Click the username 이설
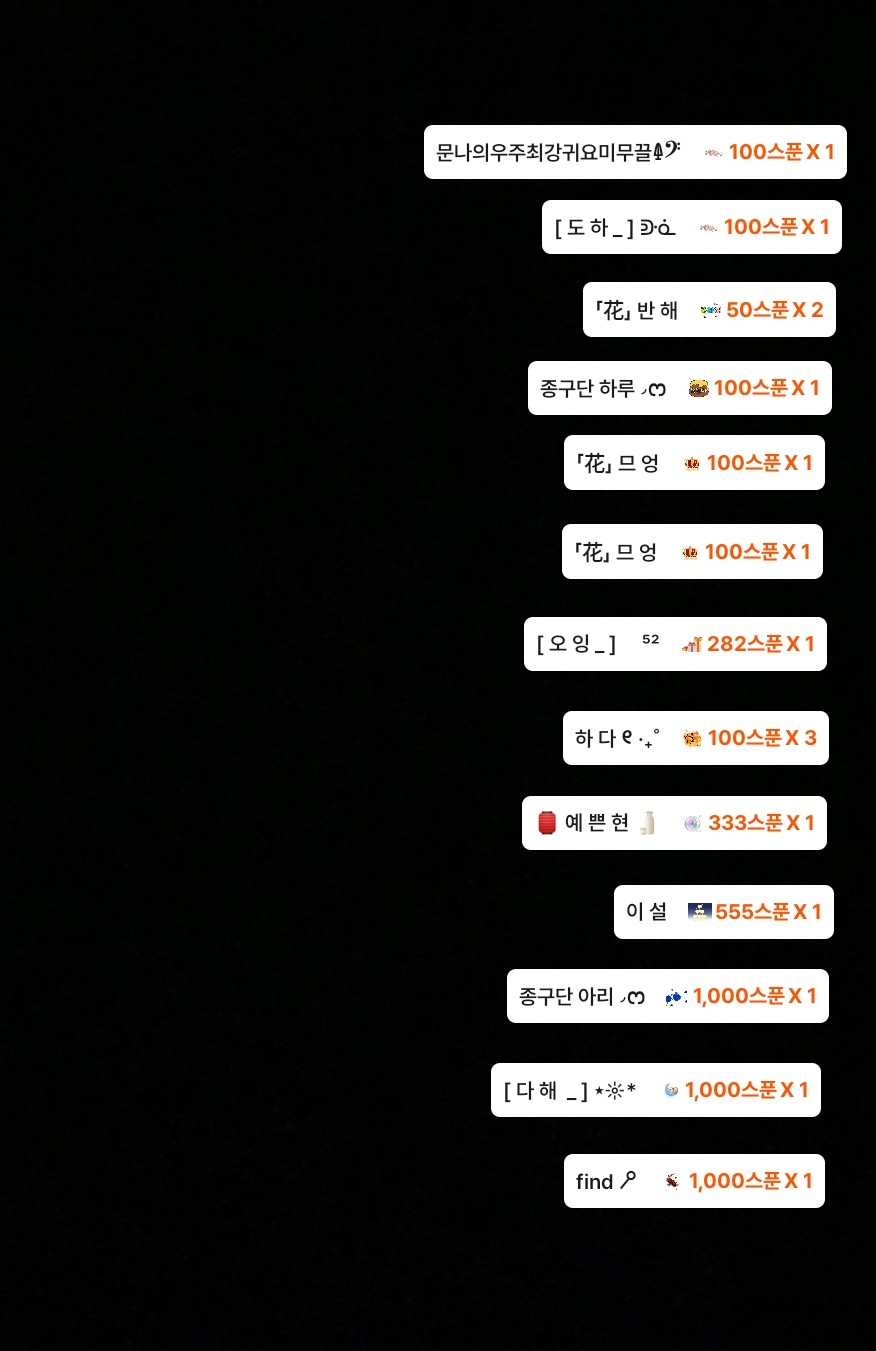The width and height of the screenshot is (876, 1351). (646, 911)
